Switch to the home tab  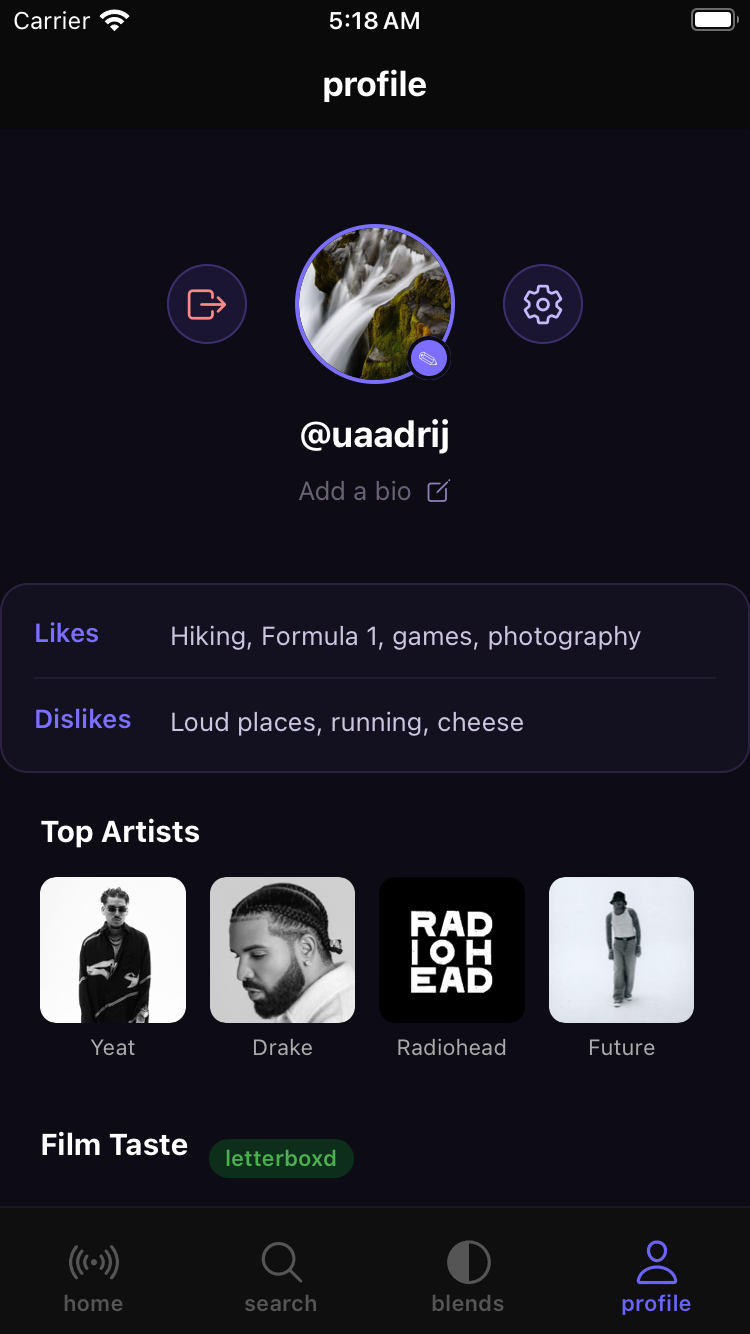pos(93,1277)
